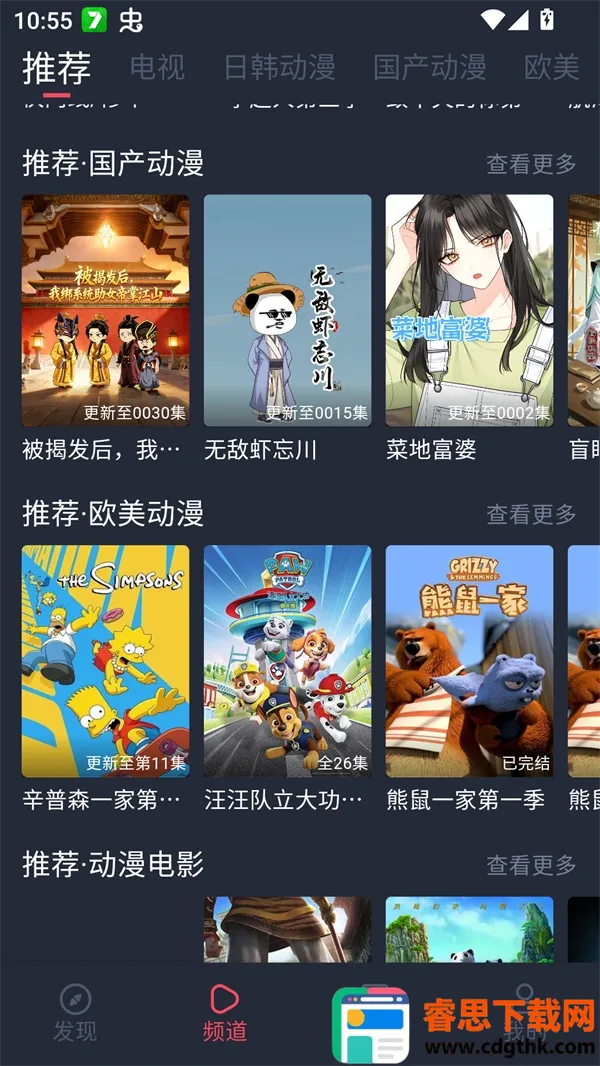600x1066 pixels.
Task: Open the 汪汪队立大功 cartoon card
Action: [x=287, y=661]
